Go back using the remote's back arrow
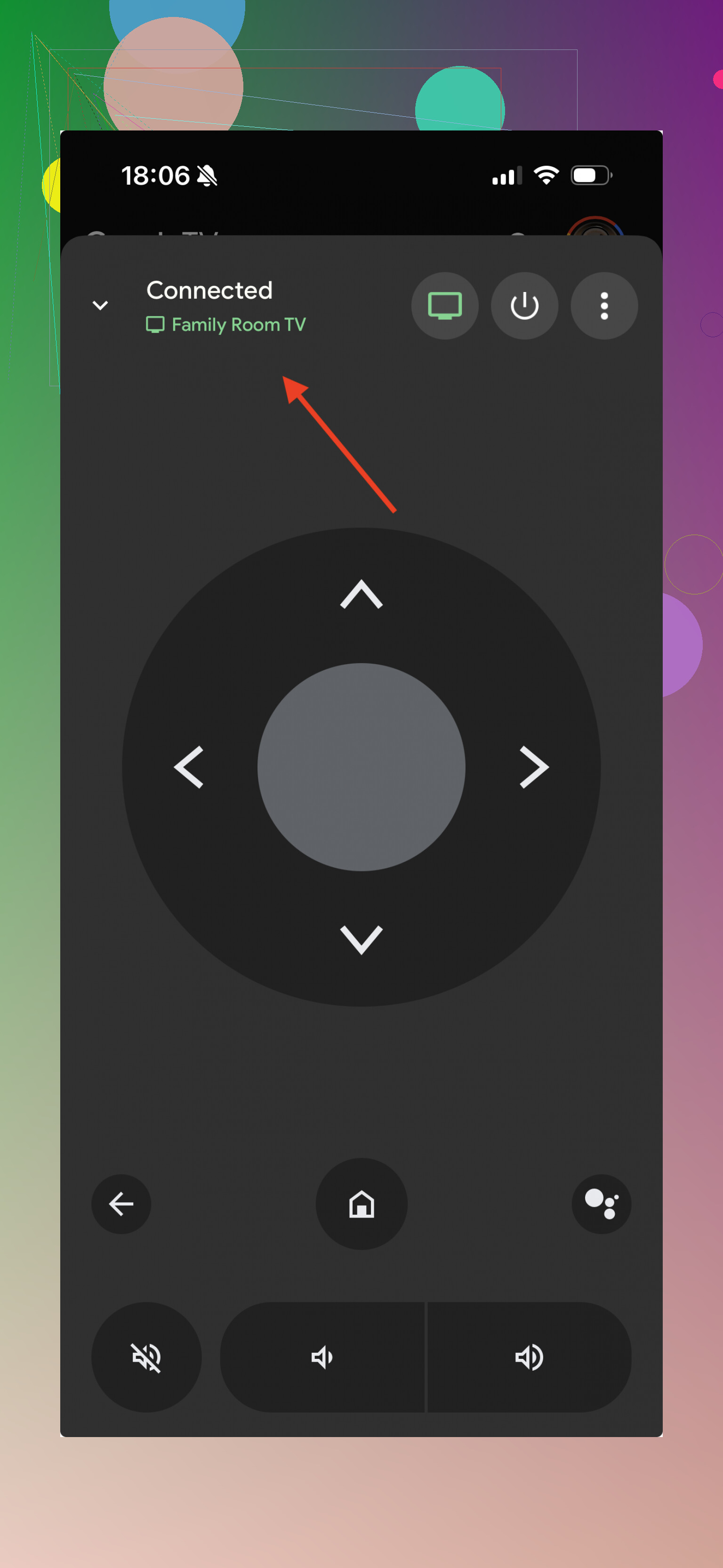 coord(121,1203)
